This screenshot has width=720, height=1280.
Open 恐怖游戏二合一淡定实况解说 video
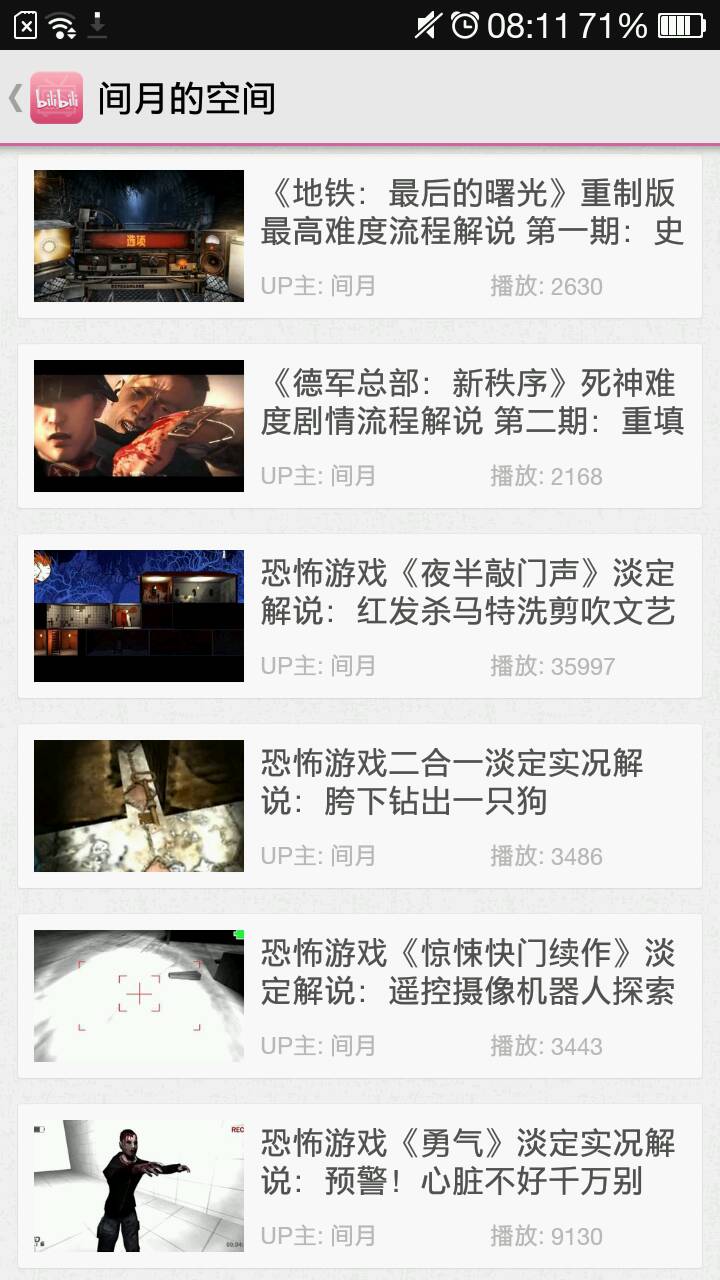(360, 806)
